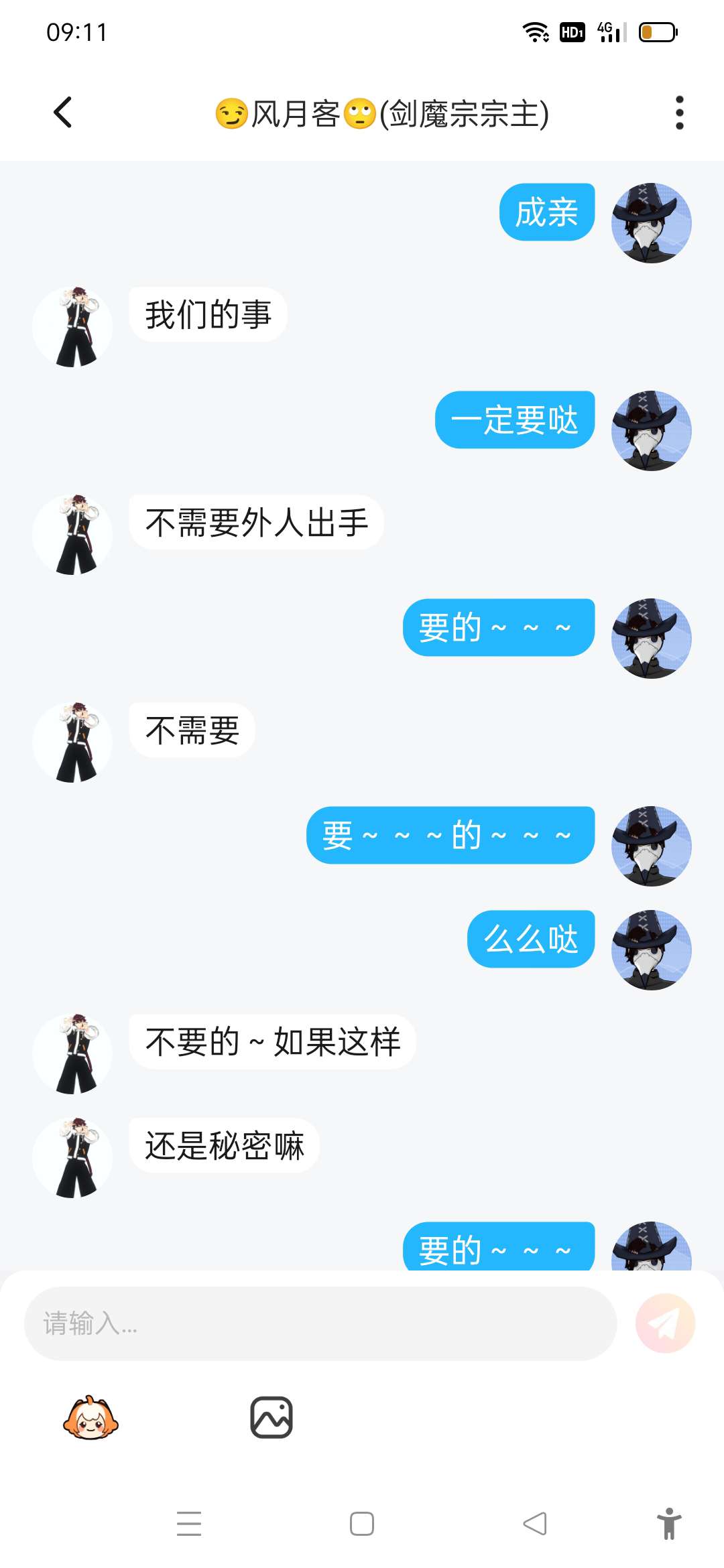The width and height of the screenshot is (724, 1568).
Task: Tap the message input field
Action: point(320,1323)
